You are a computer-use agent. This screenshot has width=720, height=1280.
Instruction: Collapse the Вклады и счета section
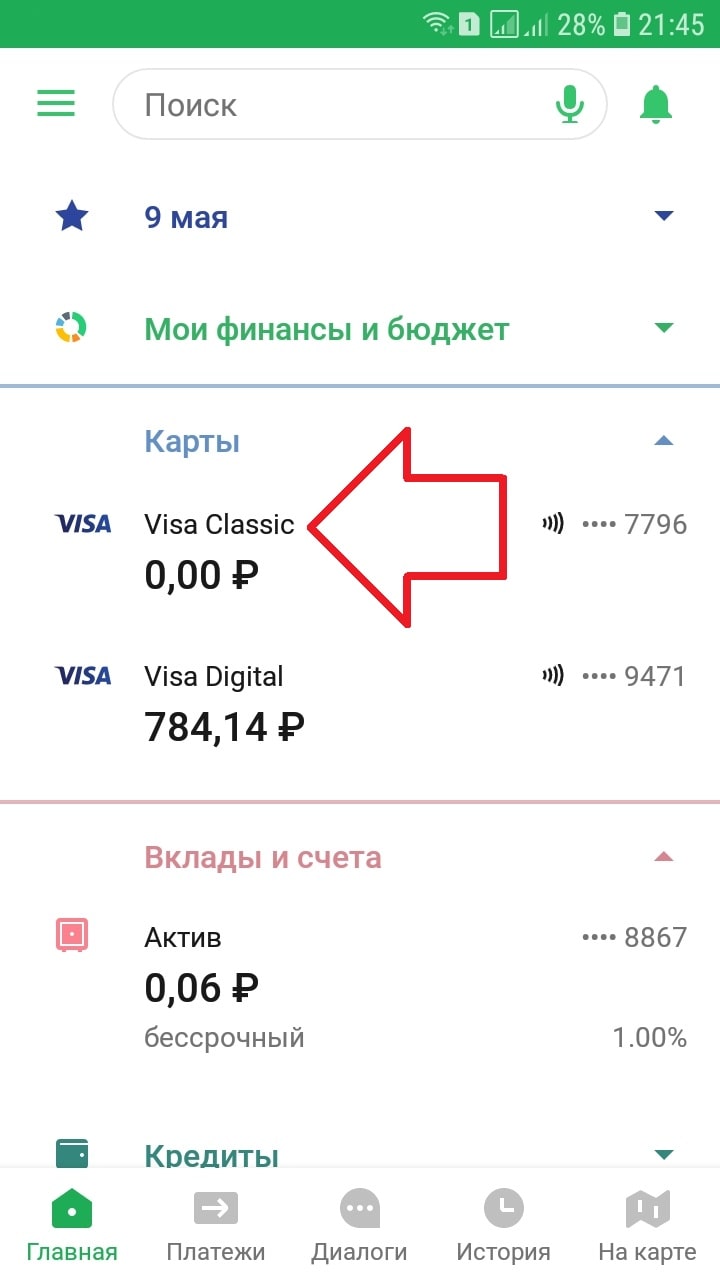pyautogui.click(x=664, y=857)
